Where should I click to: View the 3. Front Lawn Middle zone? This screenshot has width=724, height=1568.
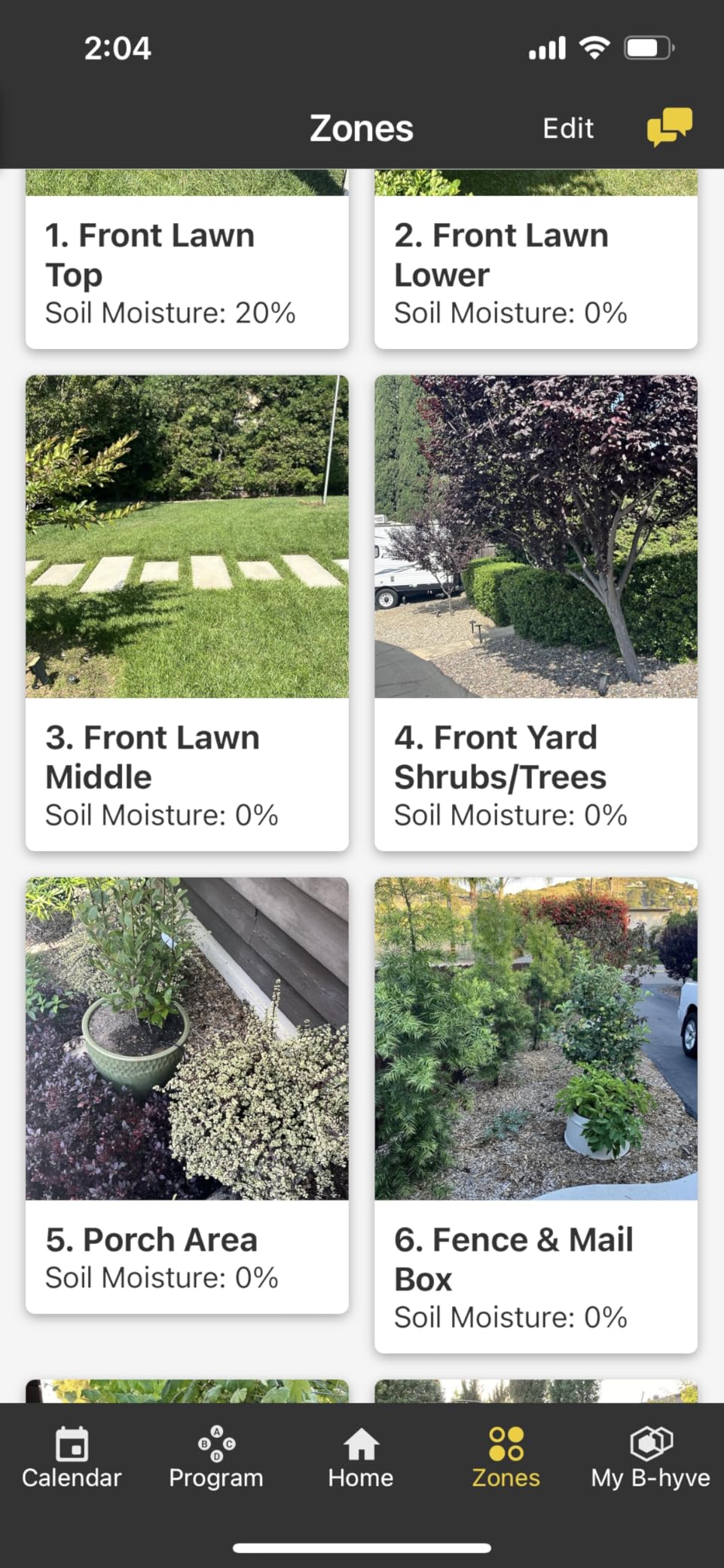[187, 612]
